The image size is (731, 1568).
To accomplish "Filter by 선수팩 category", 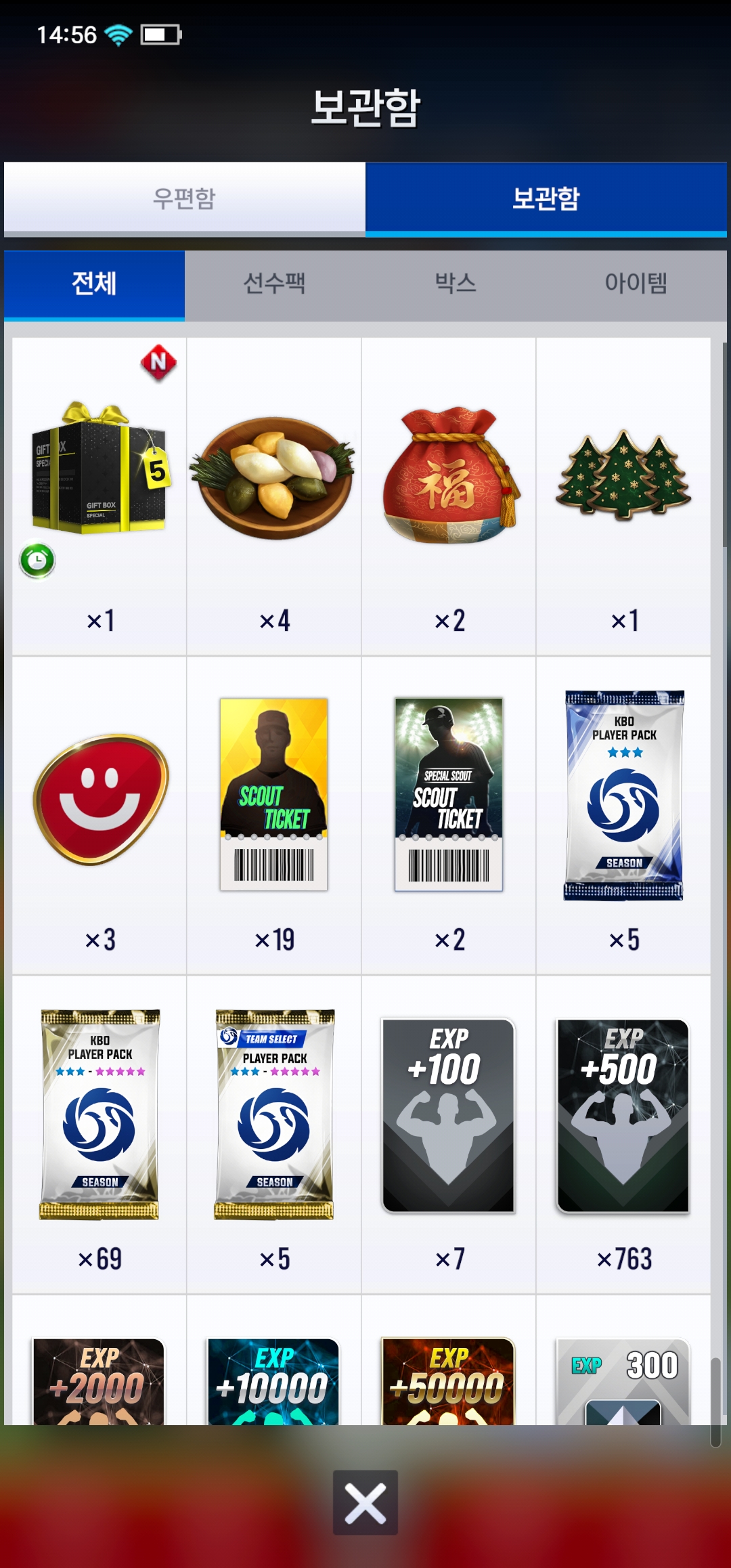I will point(275,284).
